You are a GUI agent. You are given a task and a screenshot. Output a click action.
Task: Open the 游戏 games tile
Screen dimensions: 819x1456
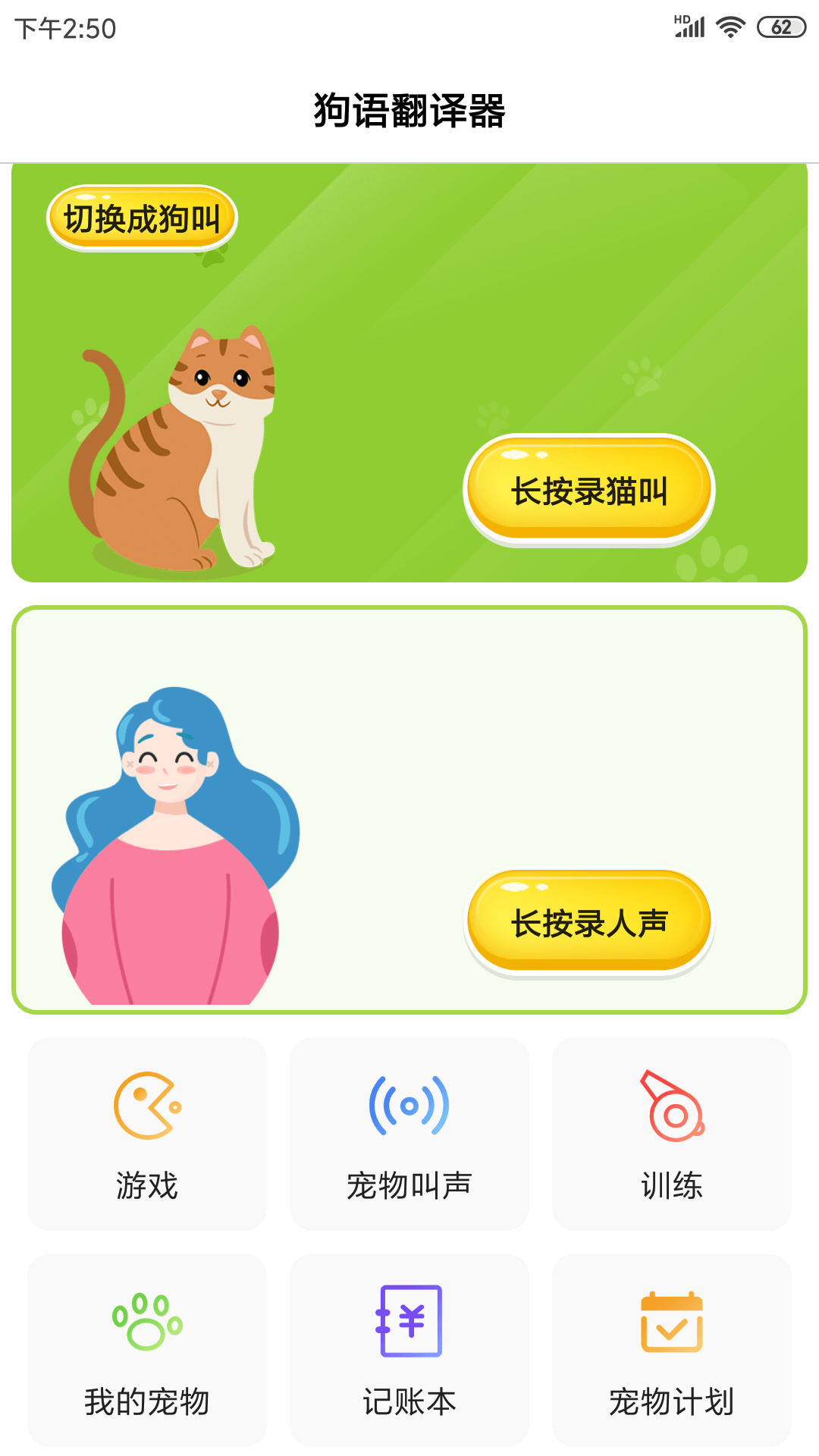147,1134
